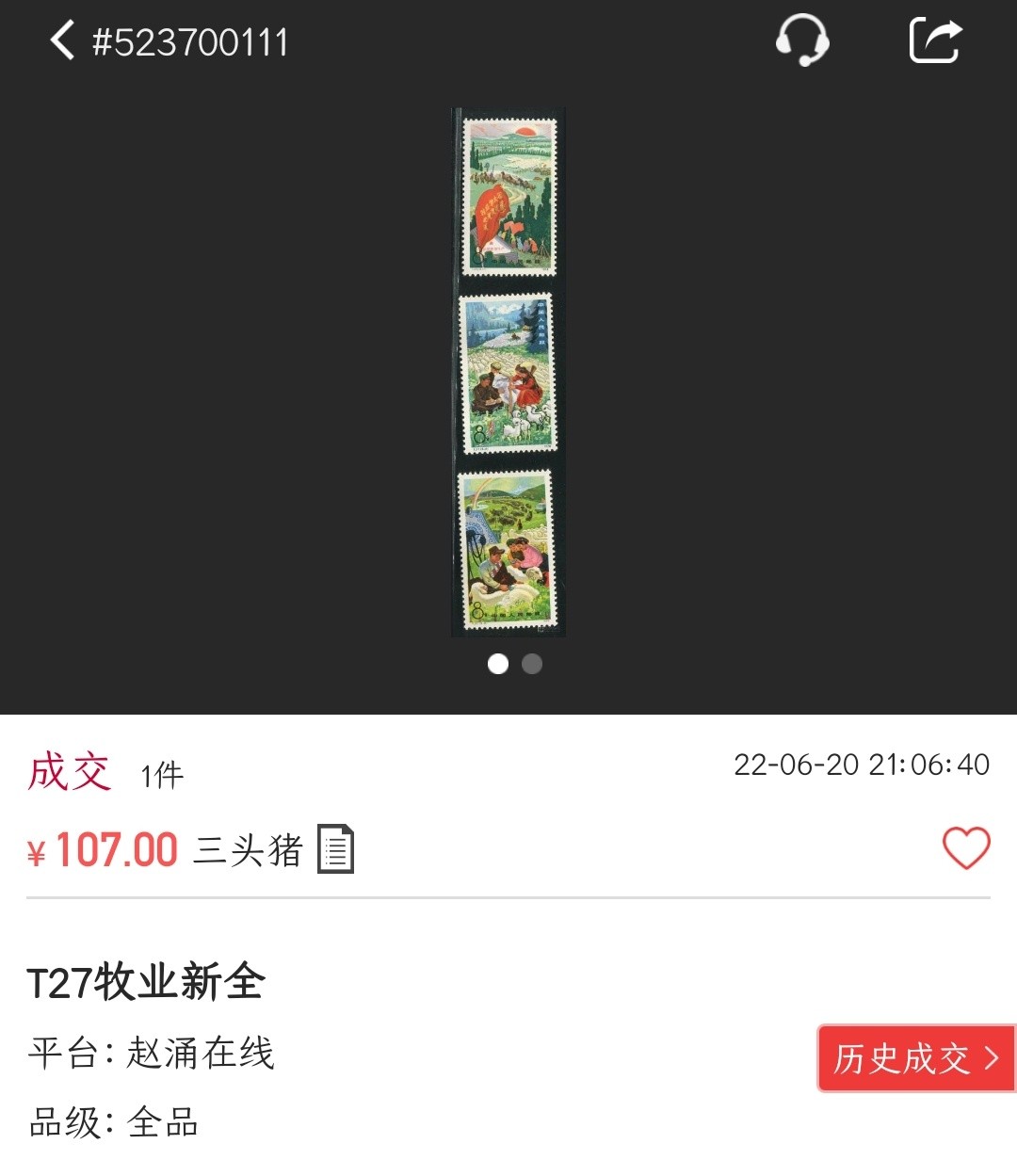Open the T27 stamp image
The width and height of the screenshot is (1017, 1176).
[x=508, y=371]
